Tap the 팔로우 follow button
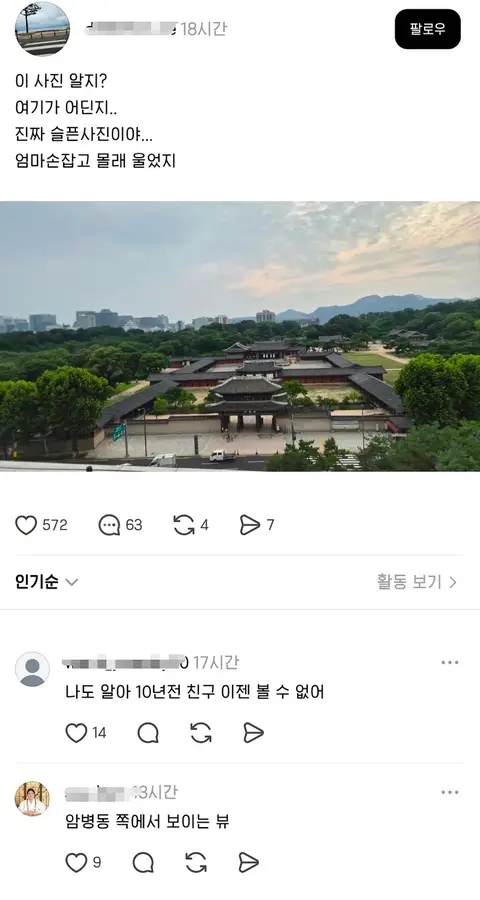Screen dimensions: 480x900 tap(427, 29)
